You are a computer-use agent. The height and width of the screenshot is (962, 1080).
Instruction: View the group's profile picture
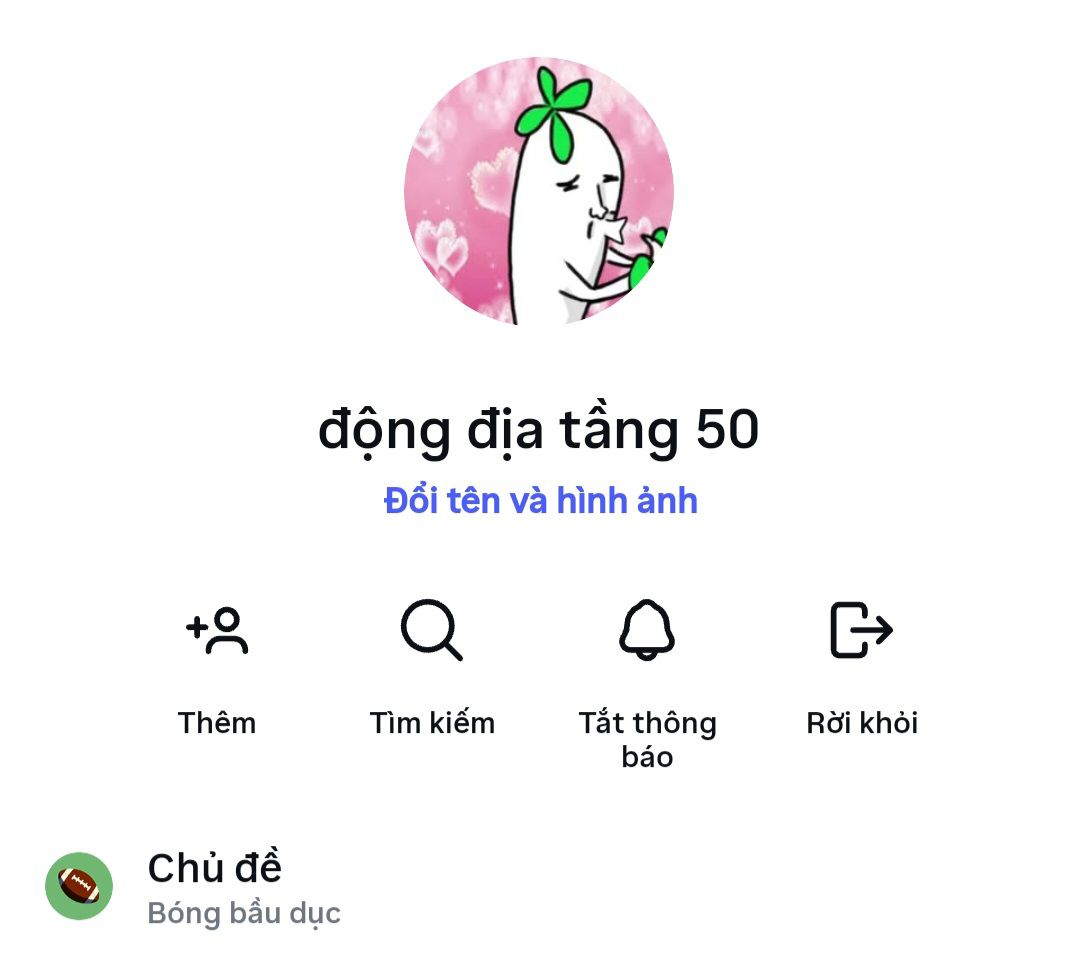(539, 191)
